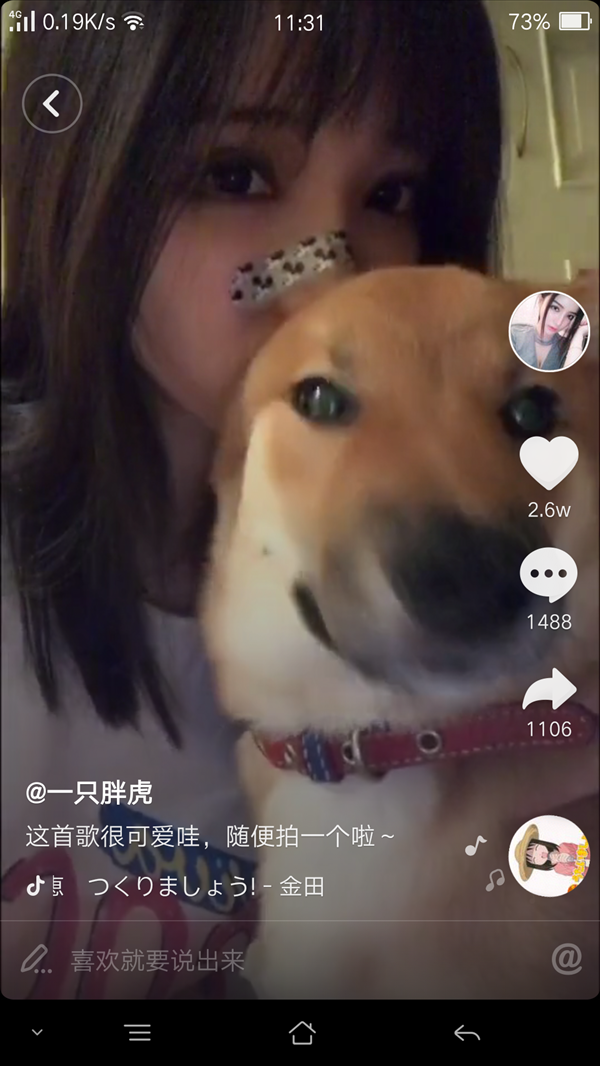Mention a friend with the @ icon
This screenshot has width=600, height=1066.
pos(567,959)
